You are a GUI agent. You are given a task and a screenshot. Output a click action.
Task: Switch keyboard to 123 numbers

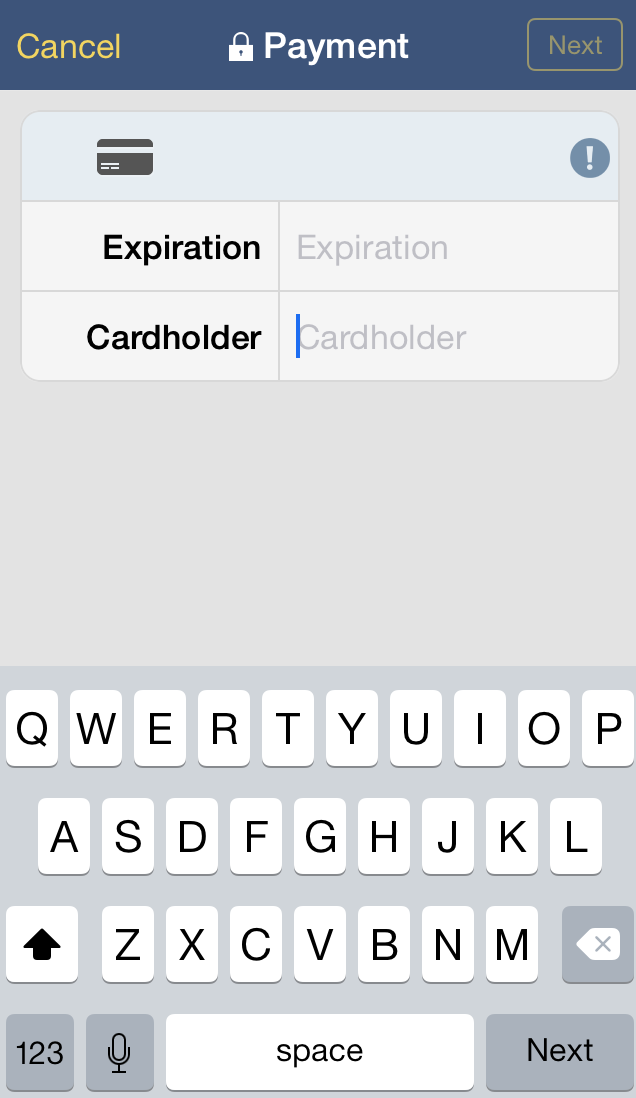40,1052
